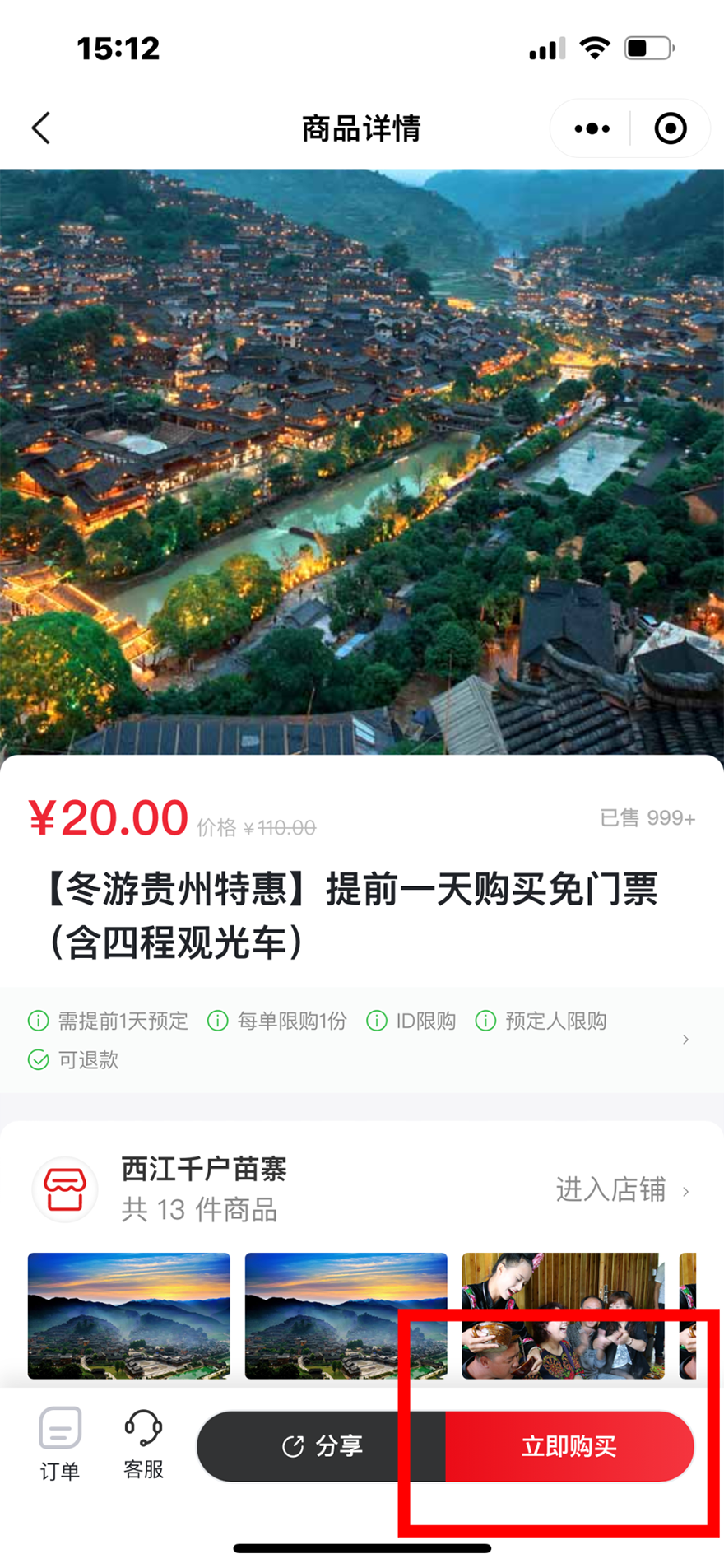Open the 西江千户苗寨 store via 进入店铺
Image resolution: width=724 pixels, height=1568 pixels.
click(x=622, y=1189)
